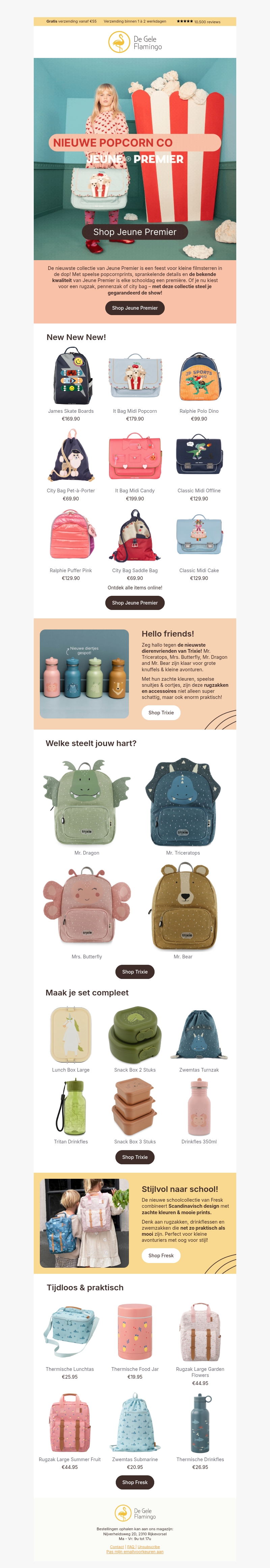Screen dimensions: 270x1568
Task: Select the Mrs. Butterfly backpack
Action: pos(86,906)
